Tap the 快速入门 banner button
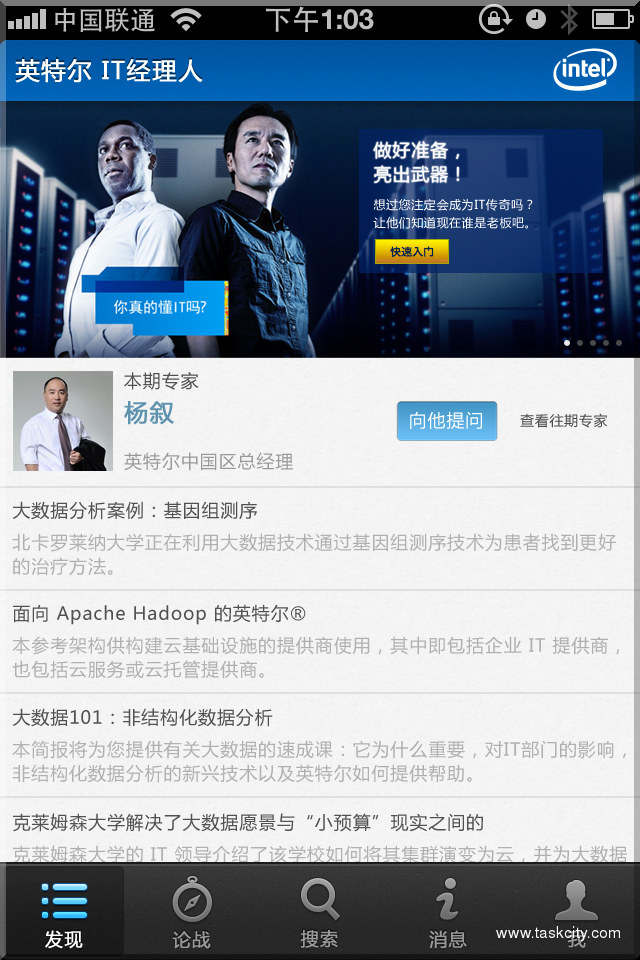640x960 pixels. pyautogui.click(x=411, y=252)
